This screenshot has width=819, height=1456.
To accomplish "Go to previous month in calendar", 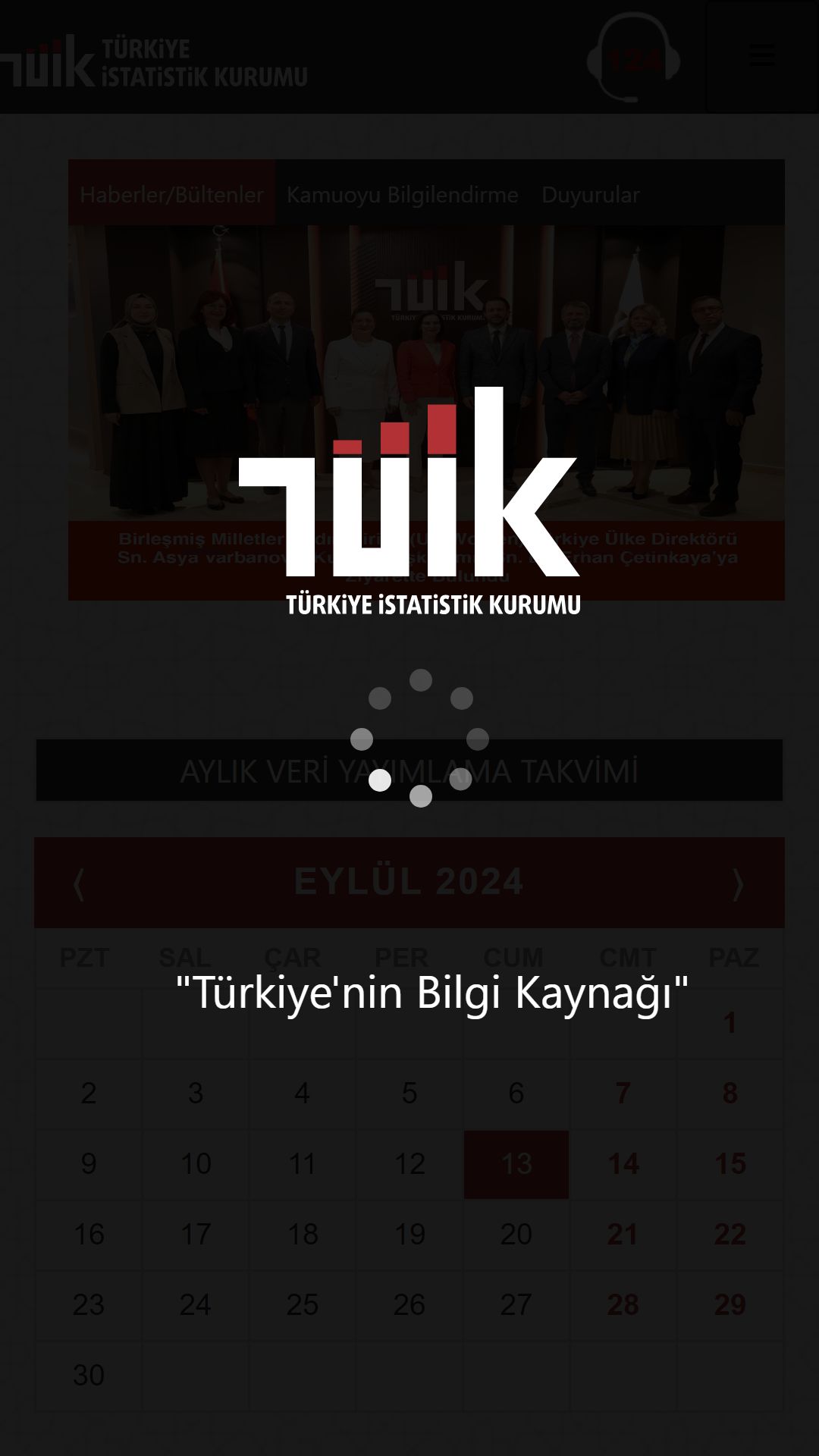I will [x=79, y=884].
